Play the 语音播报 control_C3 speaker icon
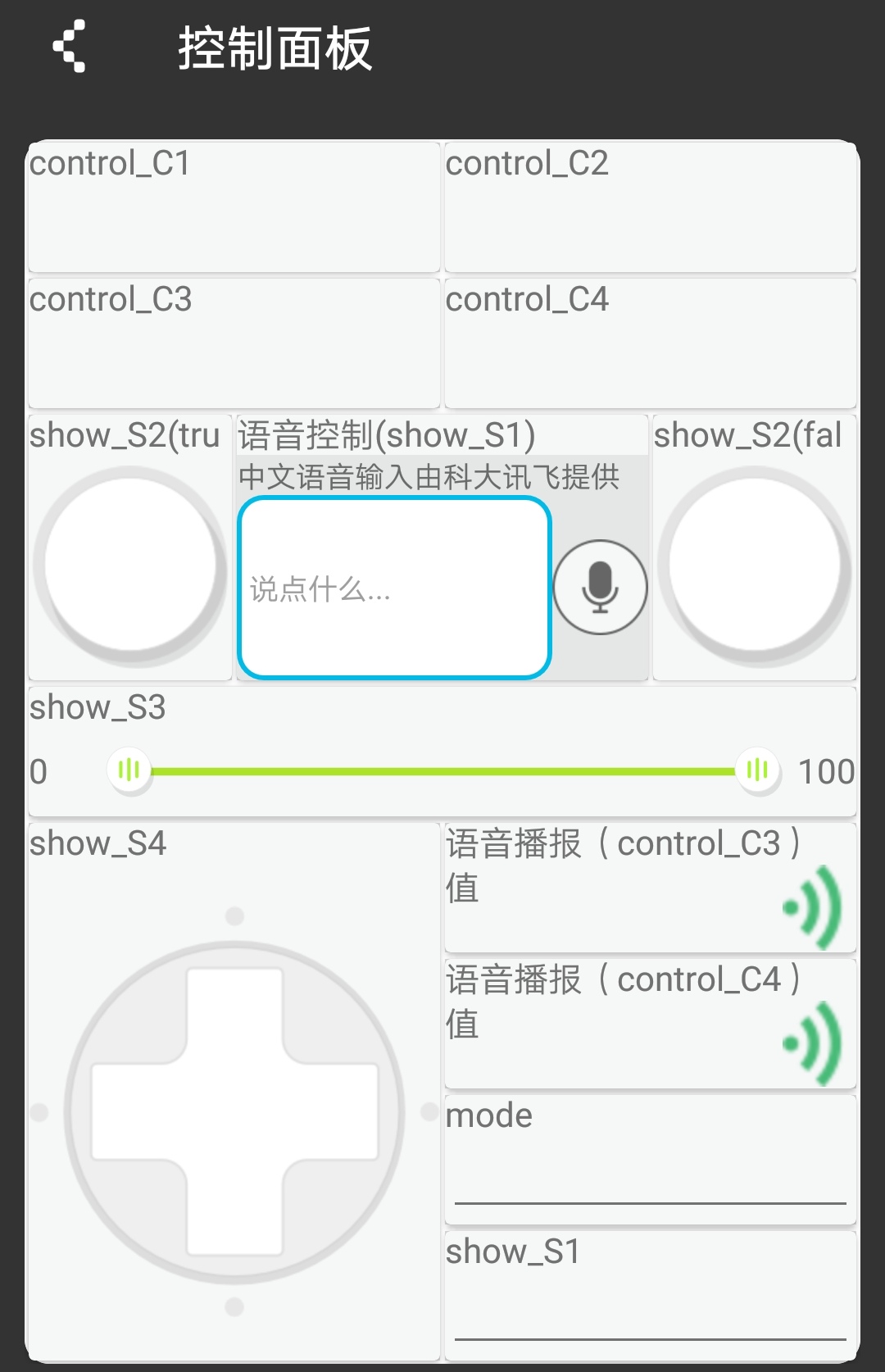Screen dimensions: 885x1372 813,907
